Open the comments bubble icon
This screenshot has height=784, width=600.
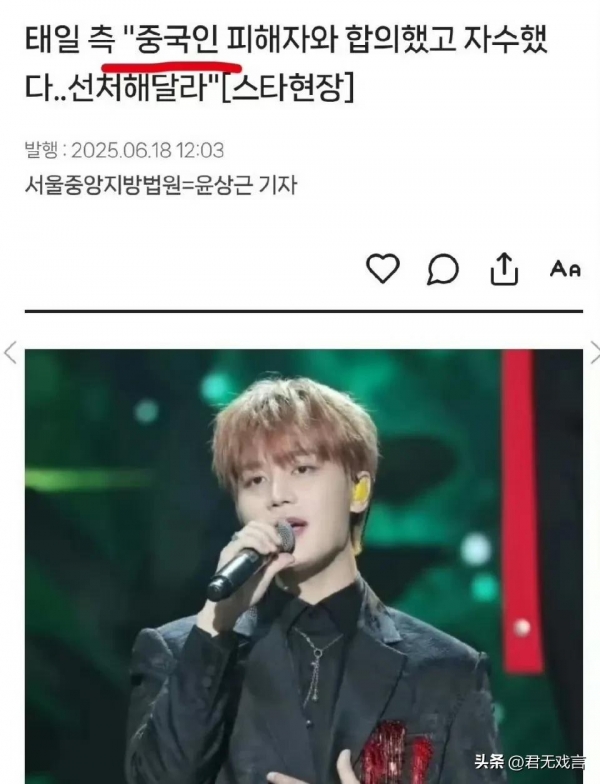[x=443, y=269]
